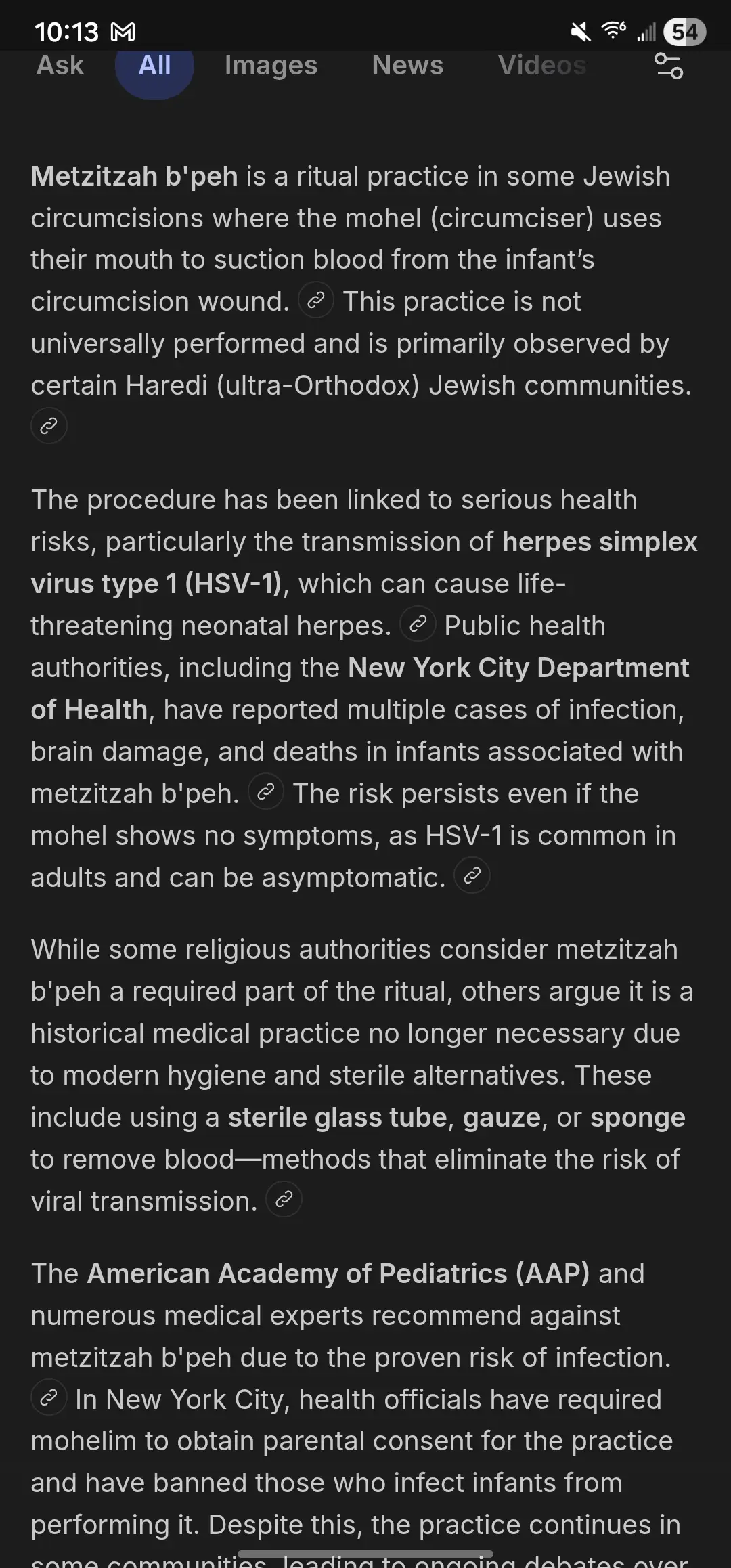Open the source link after 'circumcision wound.'
The image size is (731, 1568).
point(316,301)
